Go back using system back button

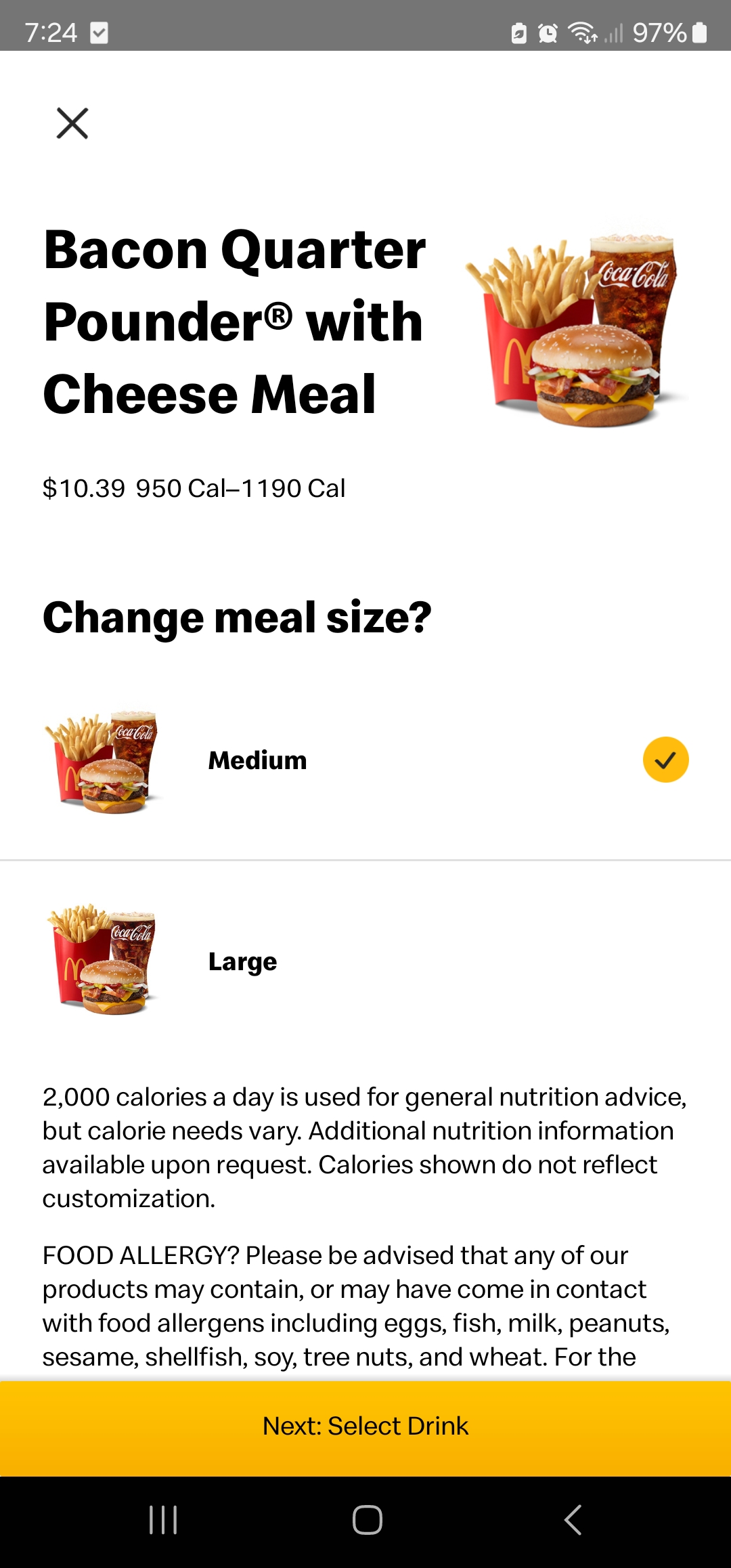point(573,1520)
